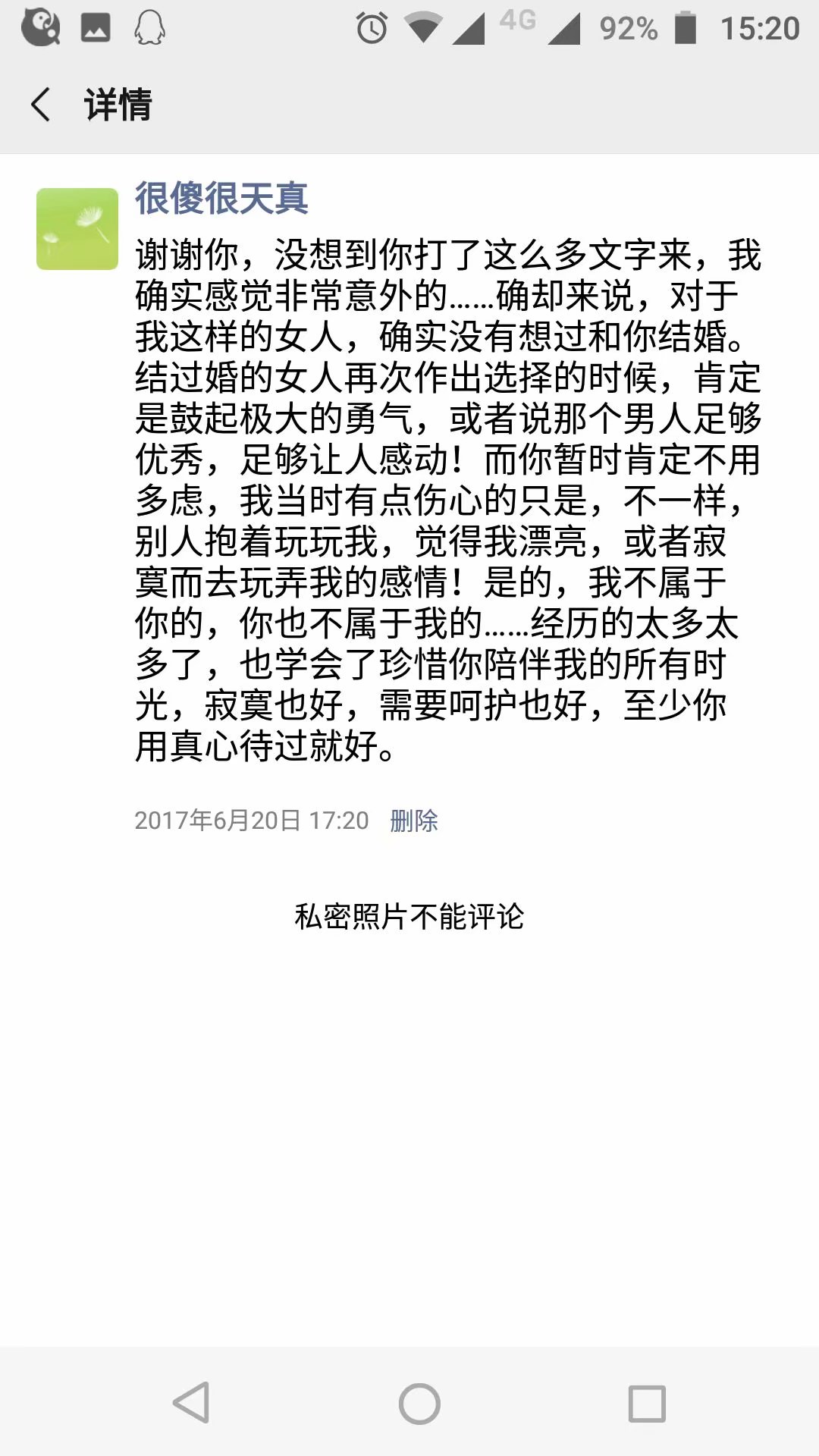Open the profile avatar of 很傻很天真

77,229
